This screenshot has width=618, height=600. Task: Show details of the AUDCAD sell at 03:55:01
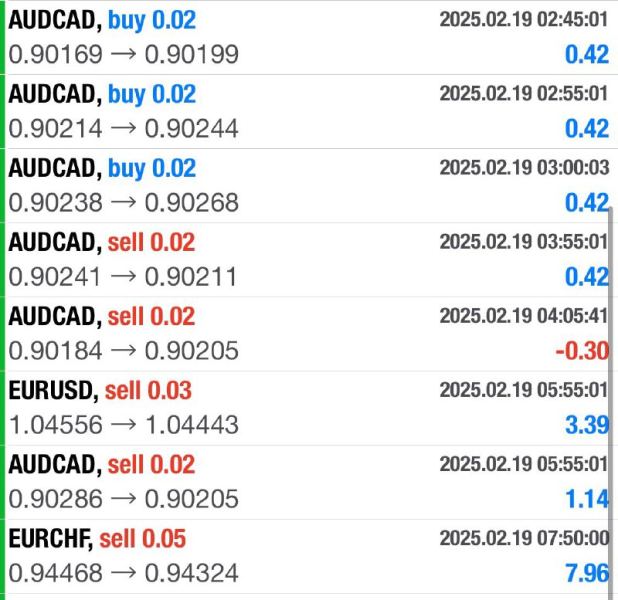308,259
